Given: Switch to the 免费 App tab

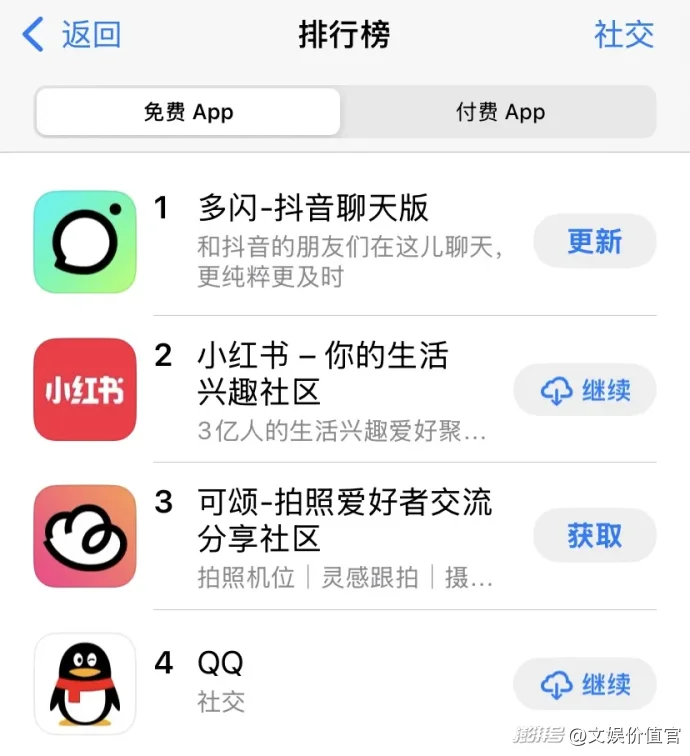Looking at the screenshot, I should tap(188, 112).
